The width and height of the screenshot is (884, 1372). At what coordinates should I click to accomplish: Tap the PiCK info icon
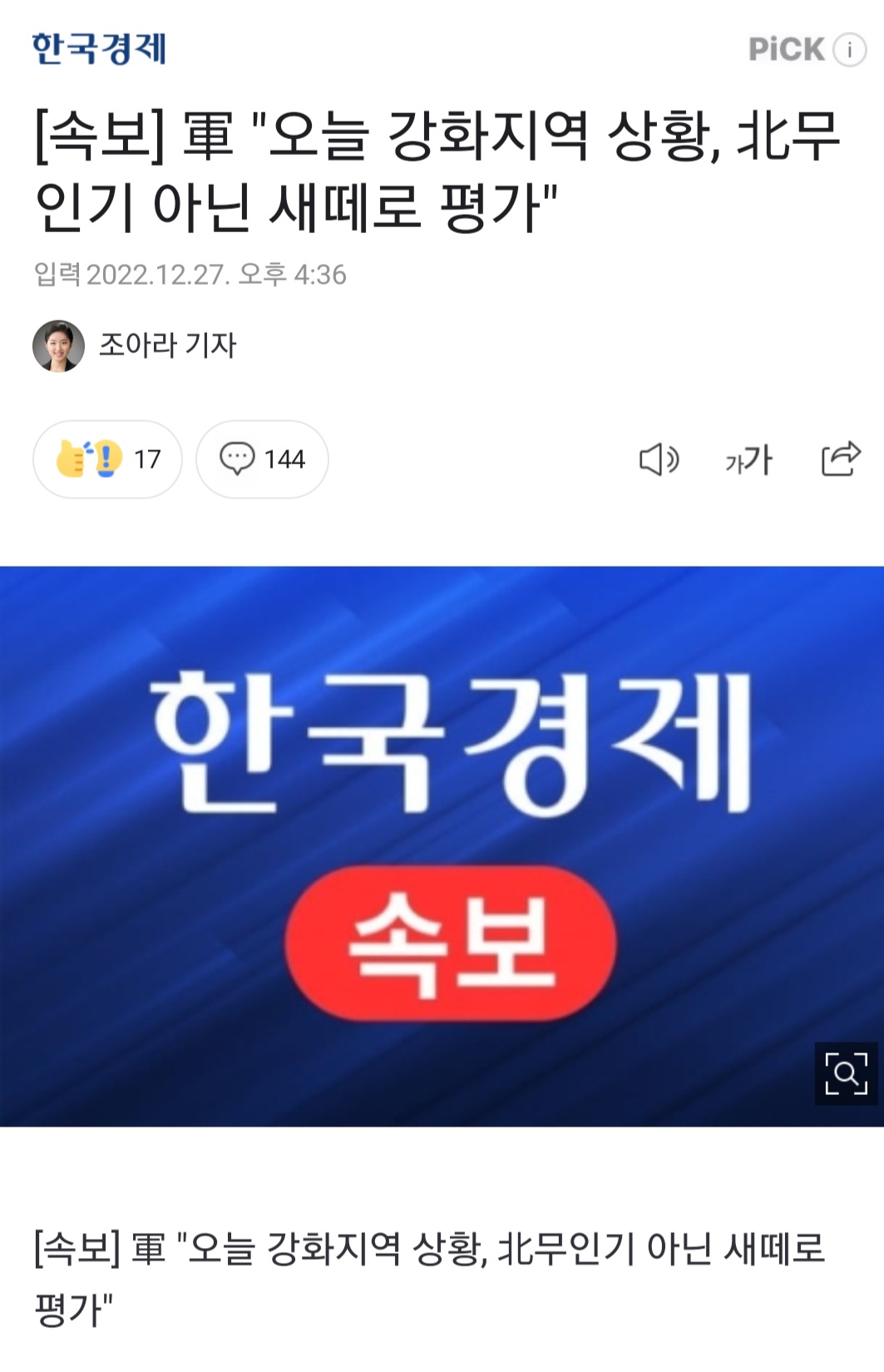[849, 50]
